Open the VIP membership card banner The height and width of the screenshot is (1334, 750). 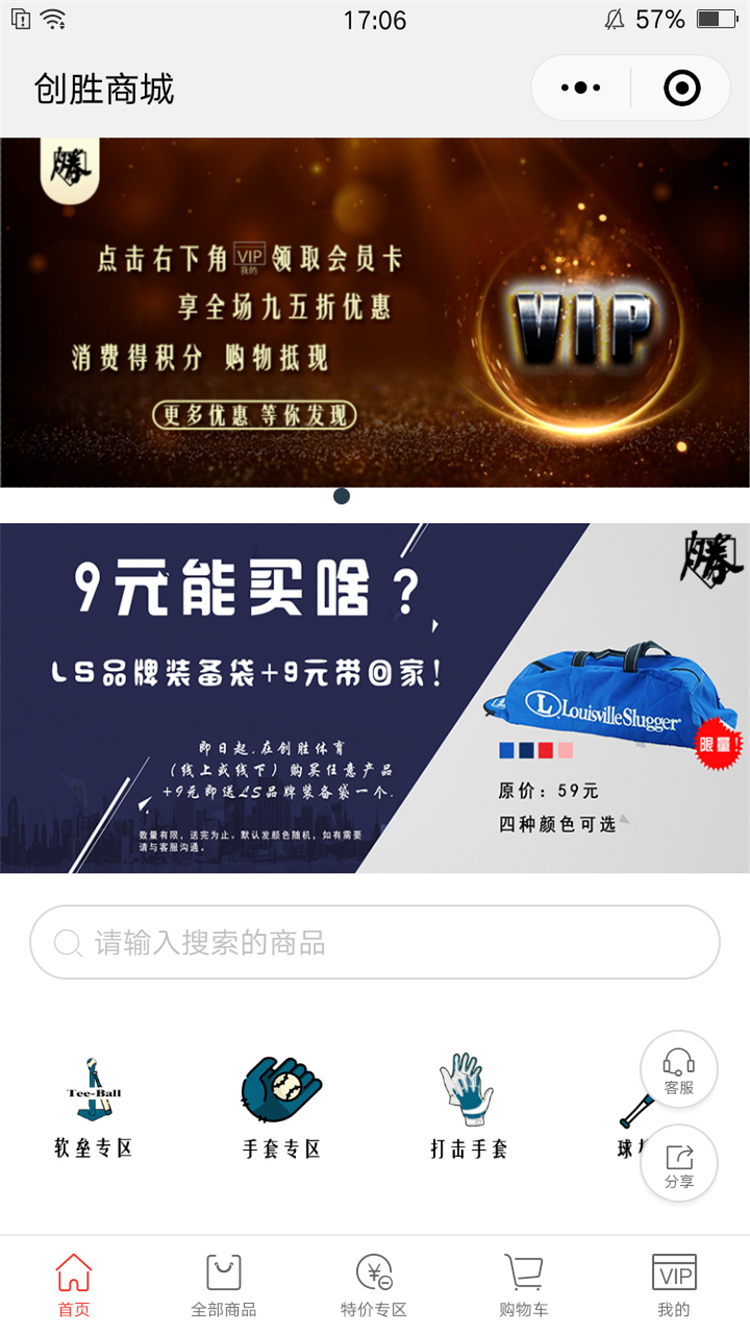[375, 312]
